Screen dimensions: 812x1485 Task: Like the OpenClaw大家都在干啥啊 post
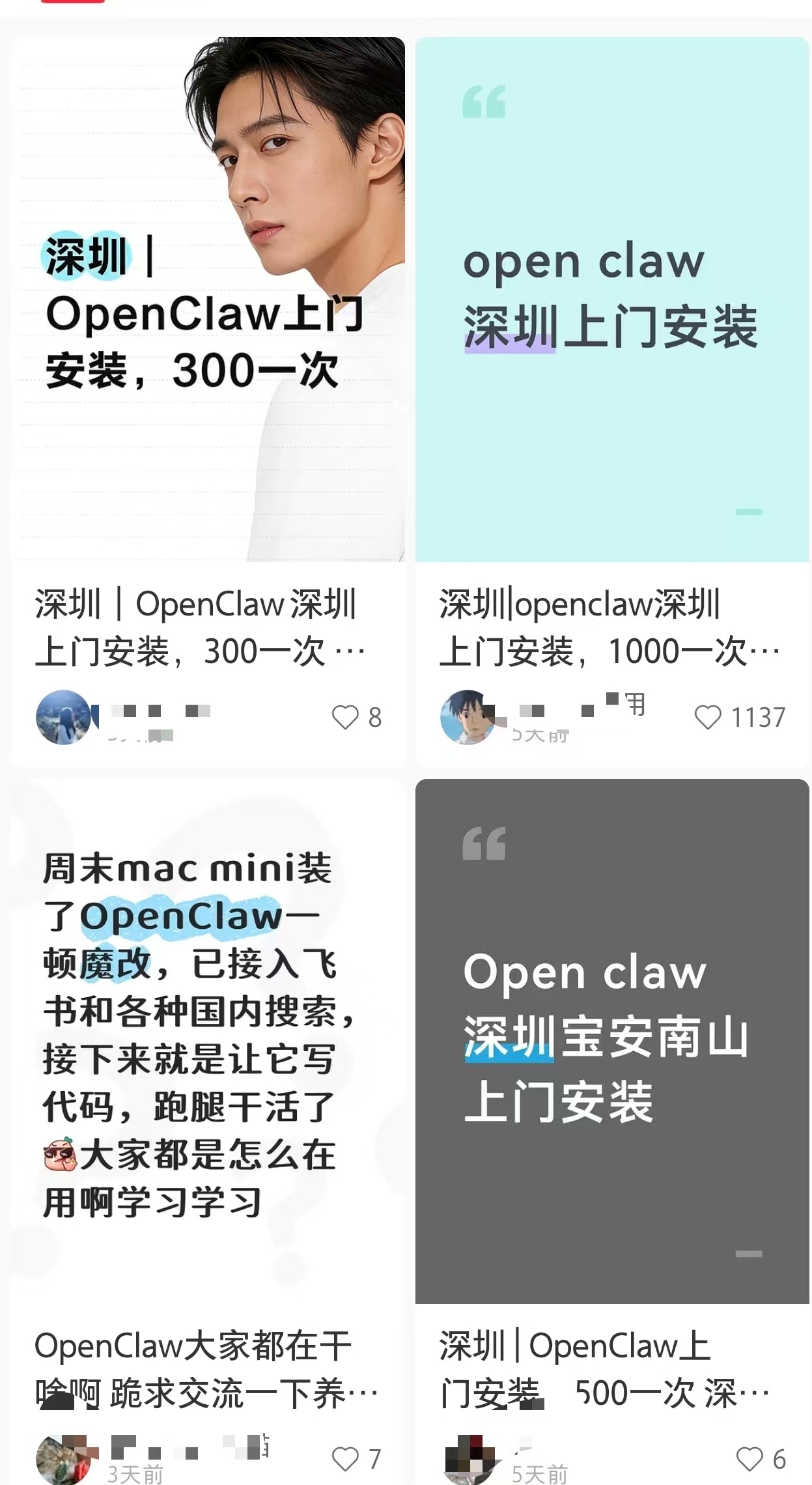pos(346,1459)
